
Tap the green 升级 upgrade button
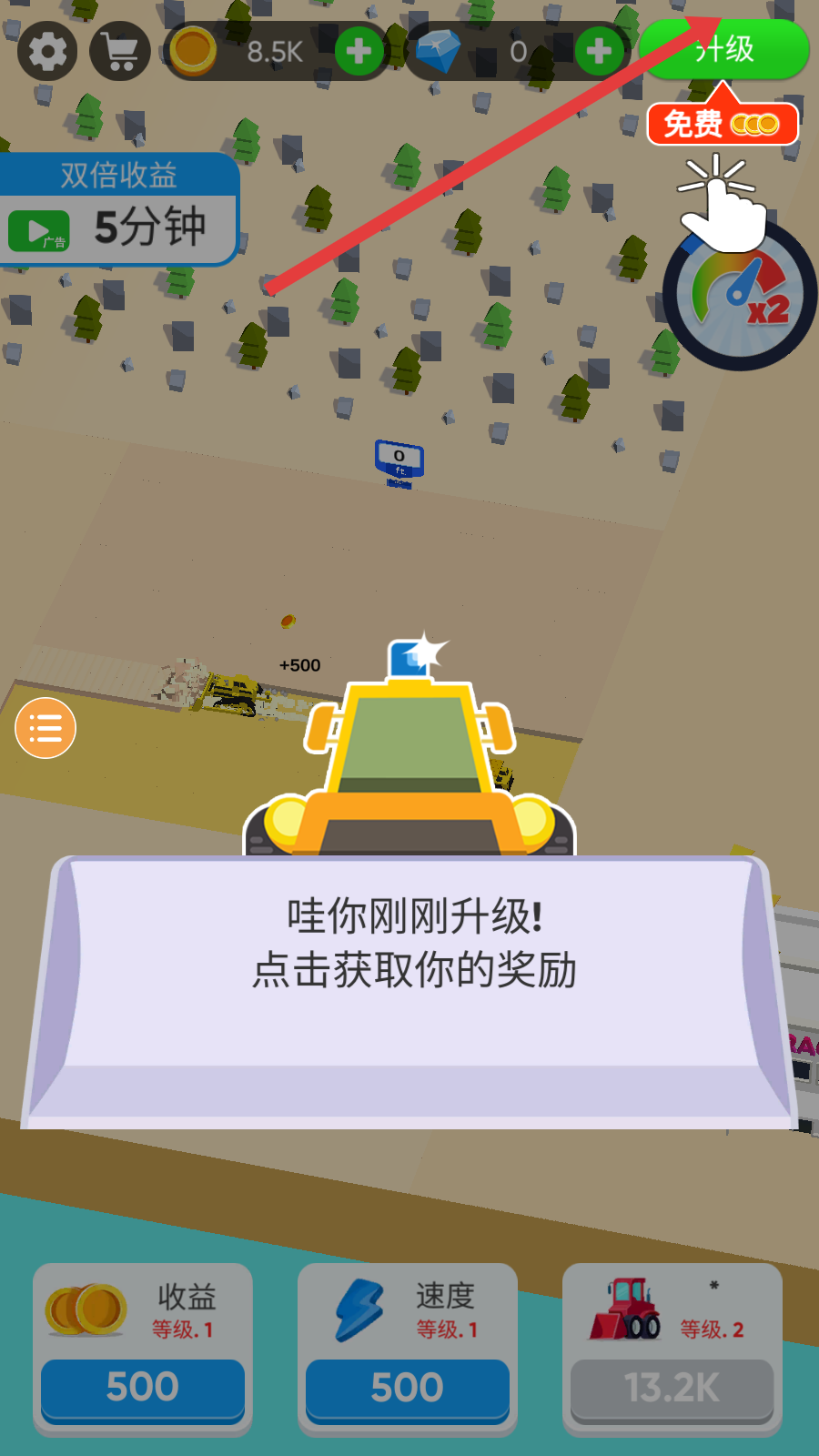724,50
